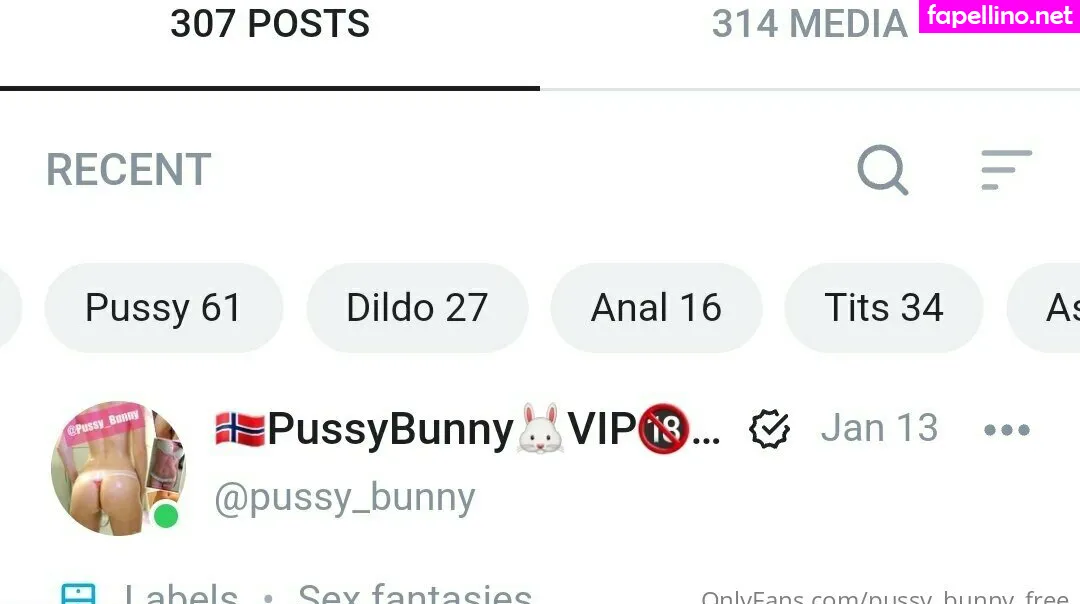
Task: Filter posts by the Tits 34 chip
Action: 884,308
